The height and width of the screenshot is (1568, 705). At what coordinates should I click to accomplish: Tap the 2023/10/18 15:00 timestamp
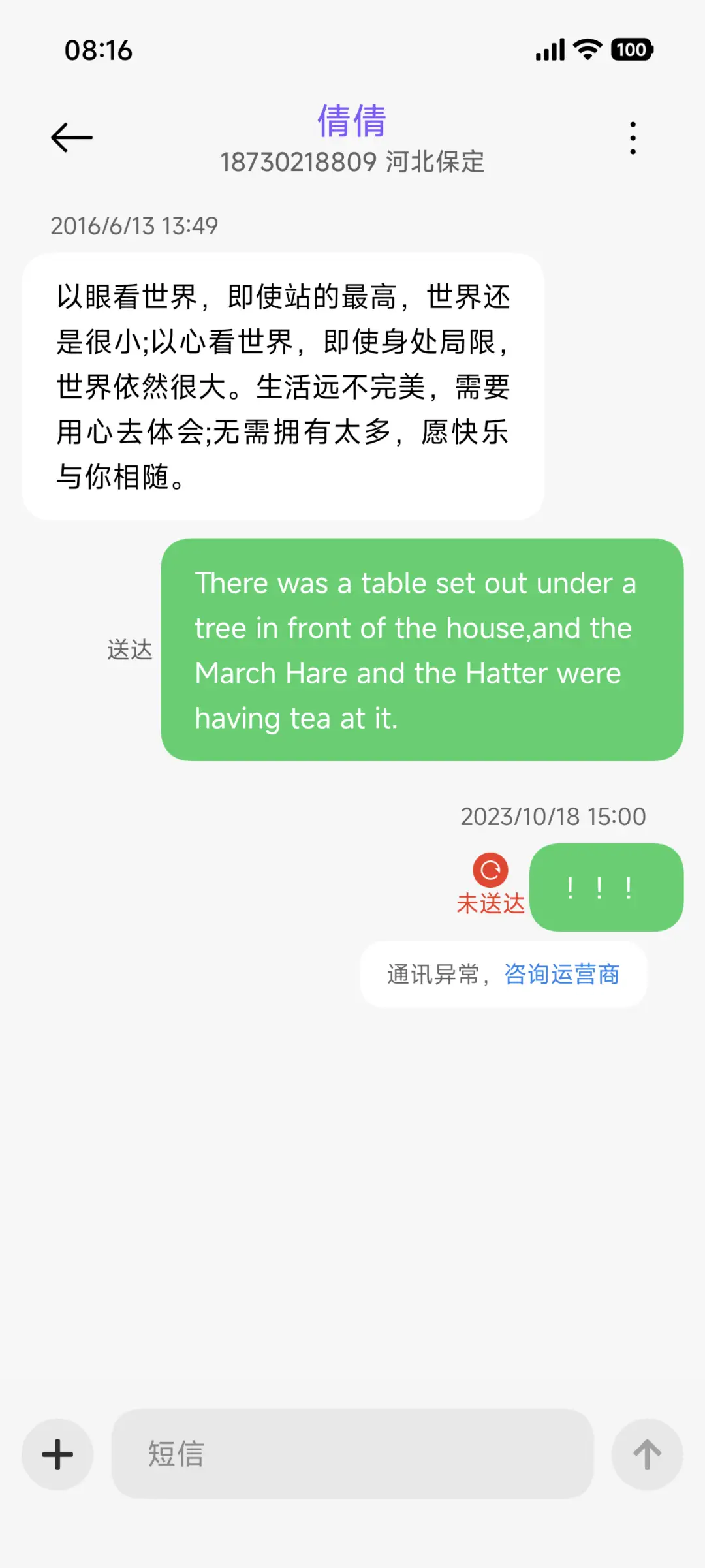(x=552, y=816)
